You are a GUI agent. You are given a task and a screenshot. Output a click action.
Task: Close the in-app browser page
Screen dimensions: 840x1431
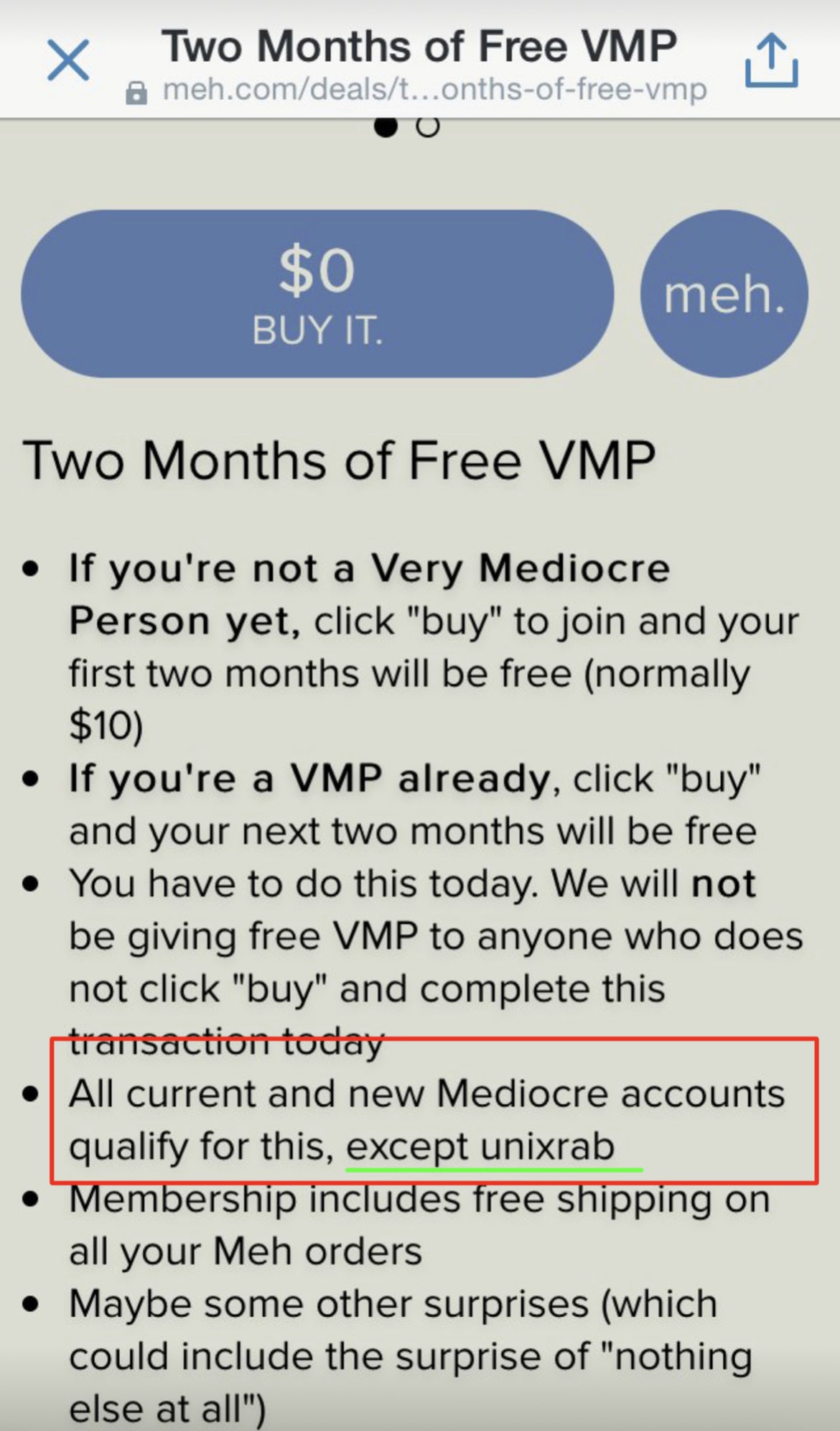point(68,60)
